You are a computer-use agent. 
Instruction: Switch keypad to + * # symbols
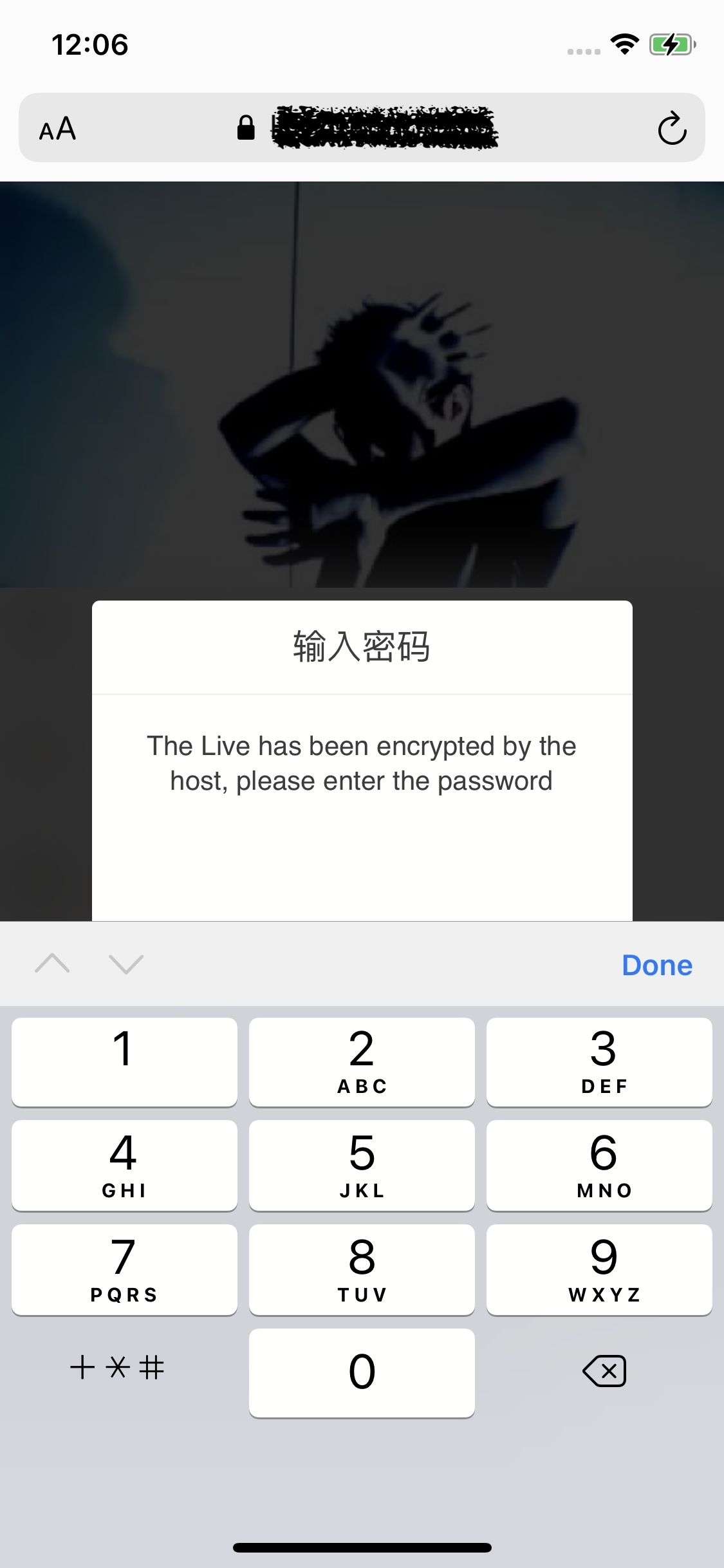[117, 1367]
